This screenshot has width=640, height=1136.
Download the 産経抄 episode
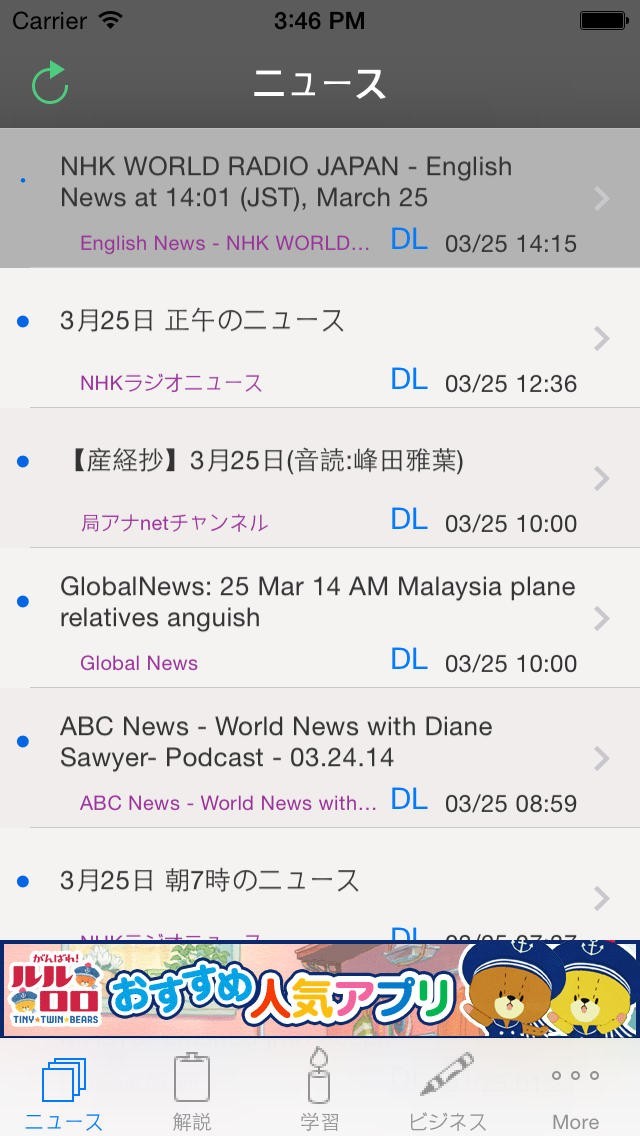409,519
